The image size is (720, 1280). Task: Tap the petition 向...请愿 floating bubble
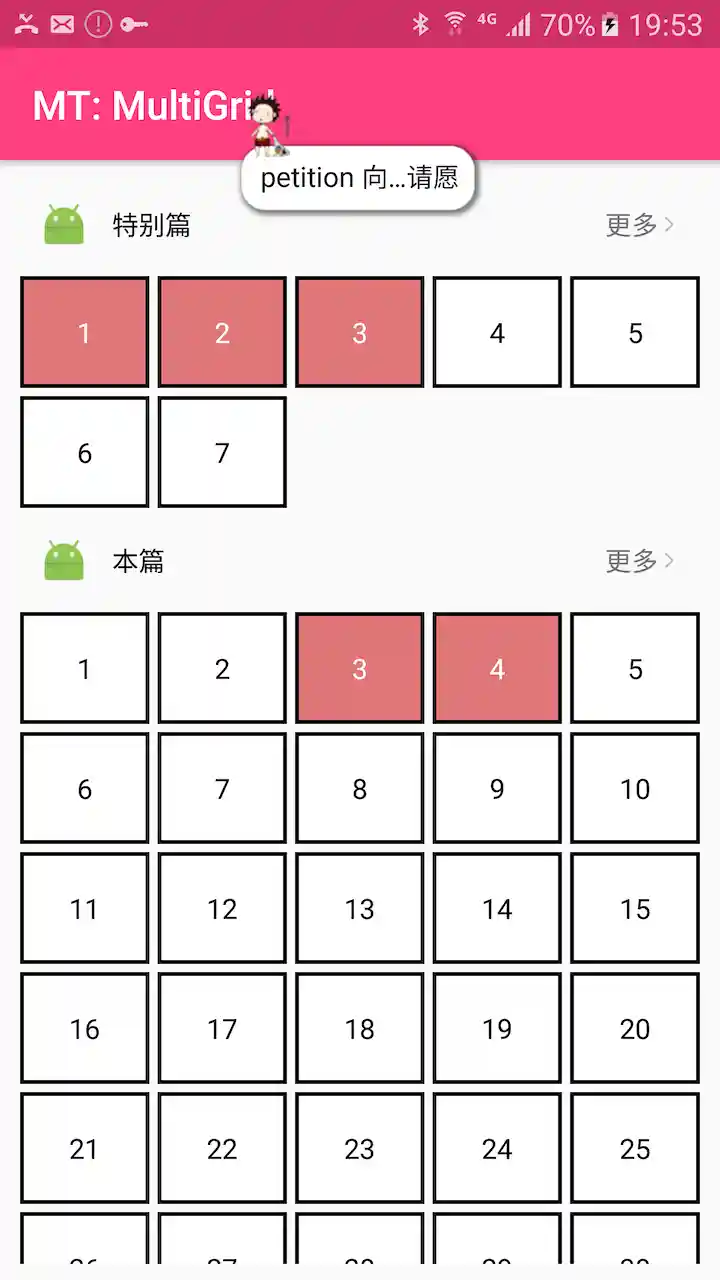click(358, 179)
